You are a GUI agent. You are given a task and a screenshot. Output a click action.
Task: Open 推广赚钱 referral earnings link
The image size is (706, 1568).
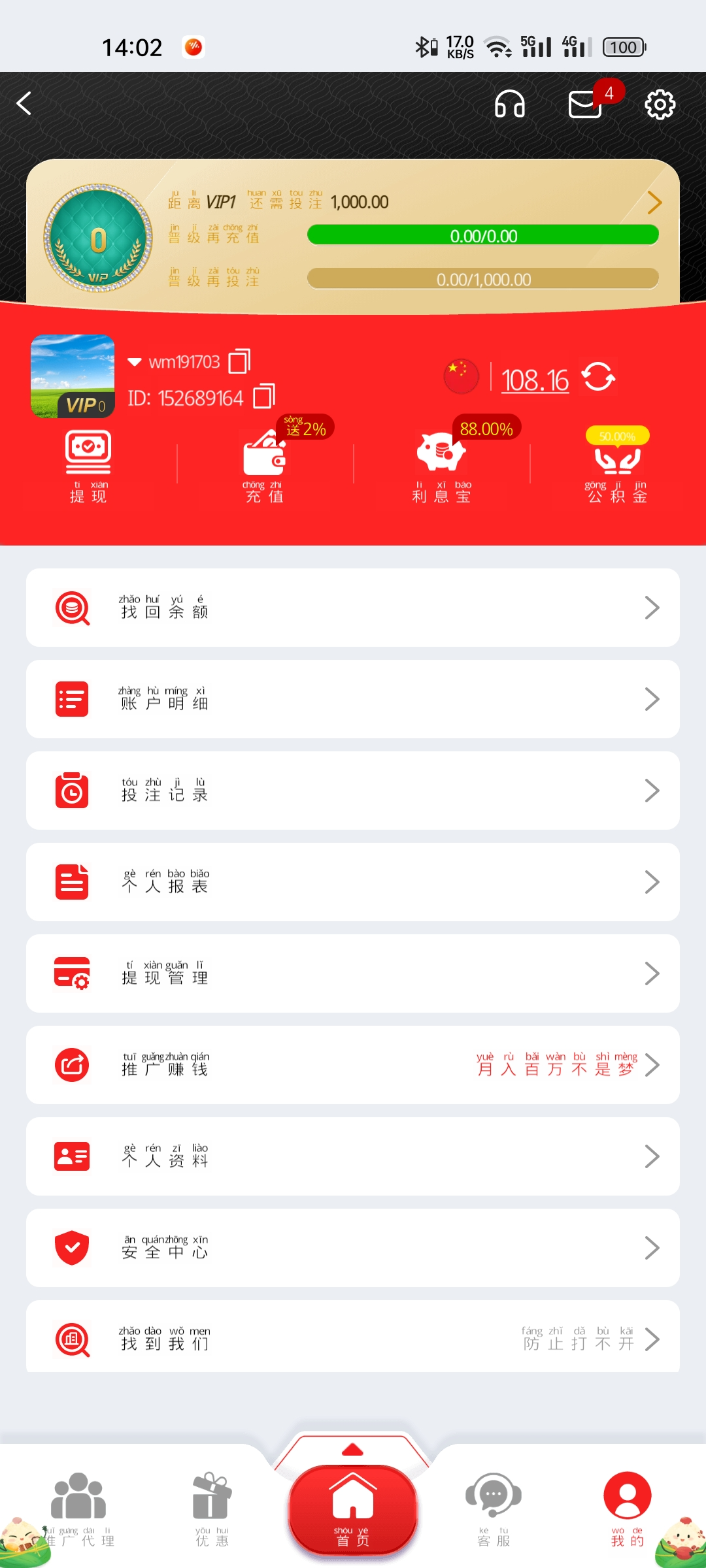(x=353, y=1065)
